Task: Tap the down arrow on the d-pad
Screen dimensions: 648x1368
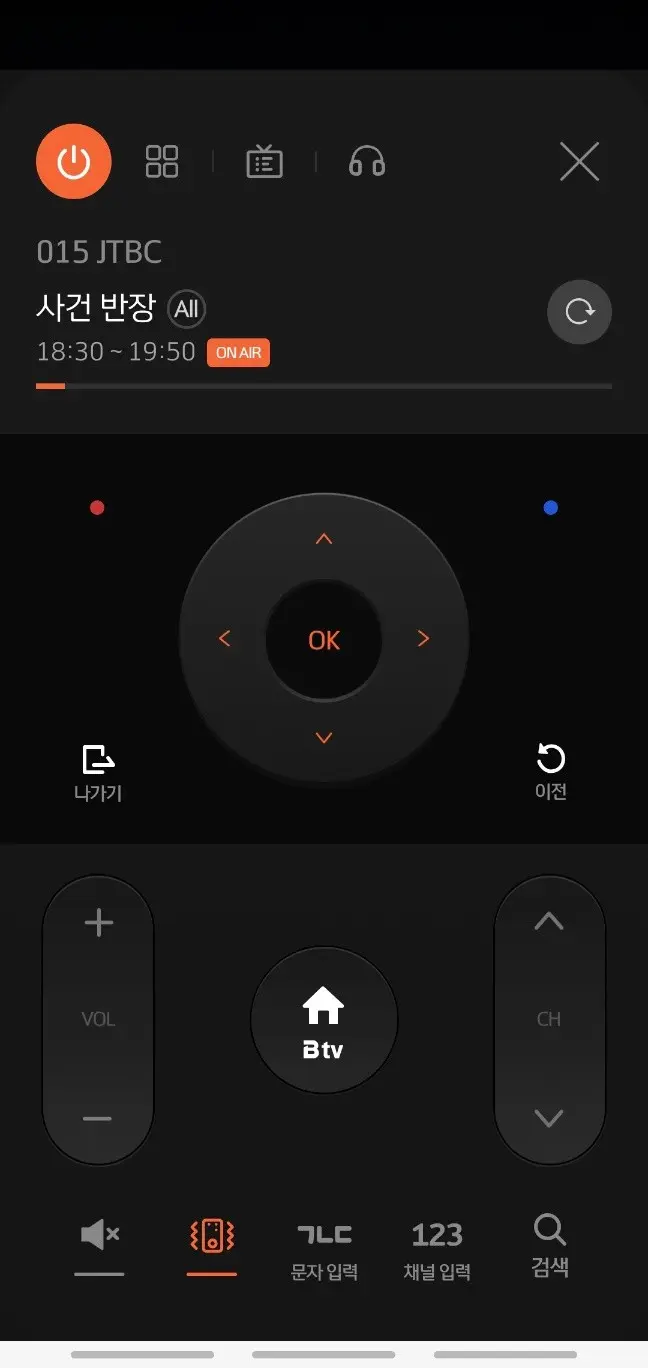Action: (x=324, y=738)
